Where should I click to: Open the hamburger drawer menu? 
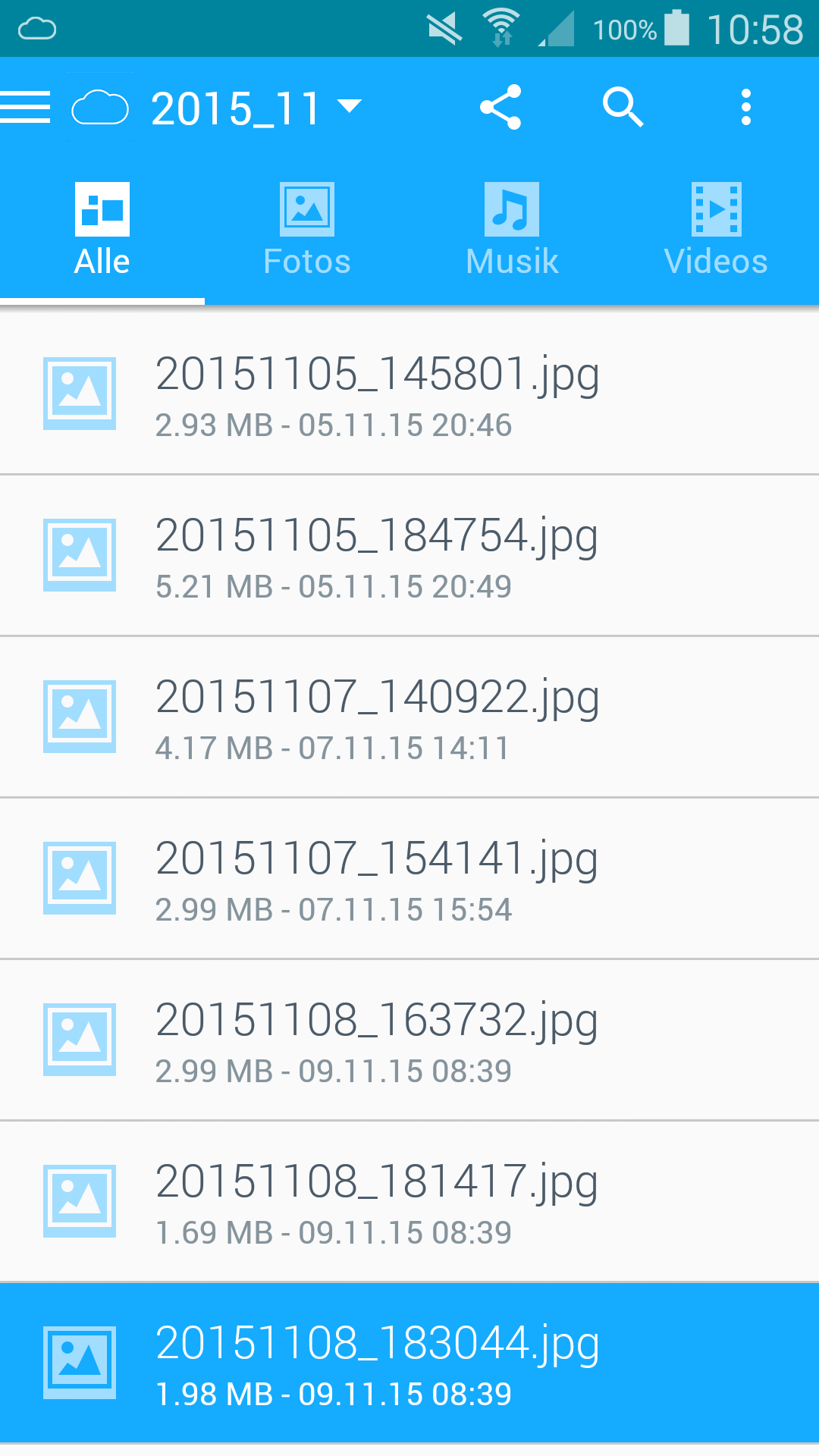pyautogui.click(x=25, y=107)
